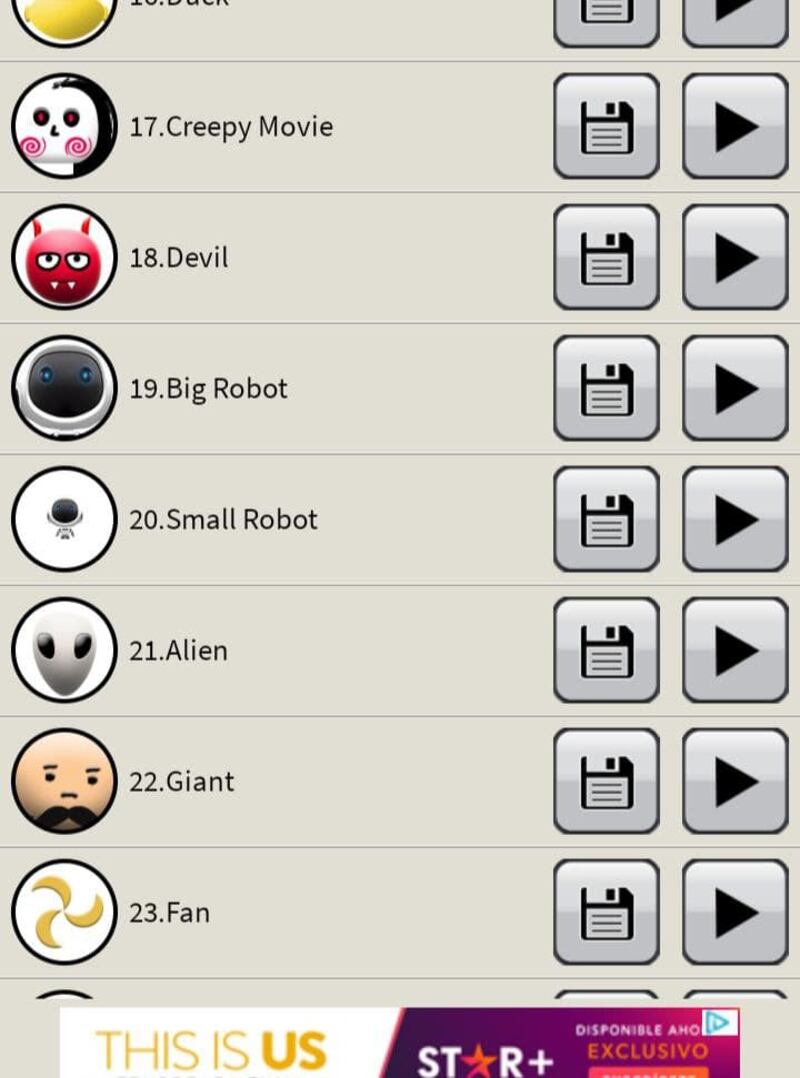Play the Big Robot voice effect
The image size is (800, 1078).
click(x=735, y=388)
